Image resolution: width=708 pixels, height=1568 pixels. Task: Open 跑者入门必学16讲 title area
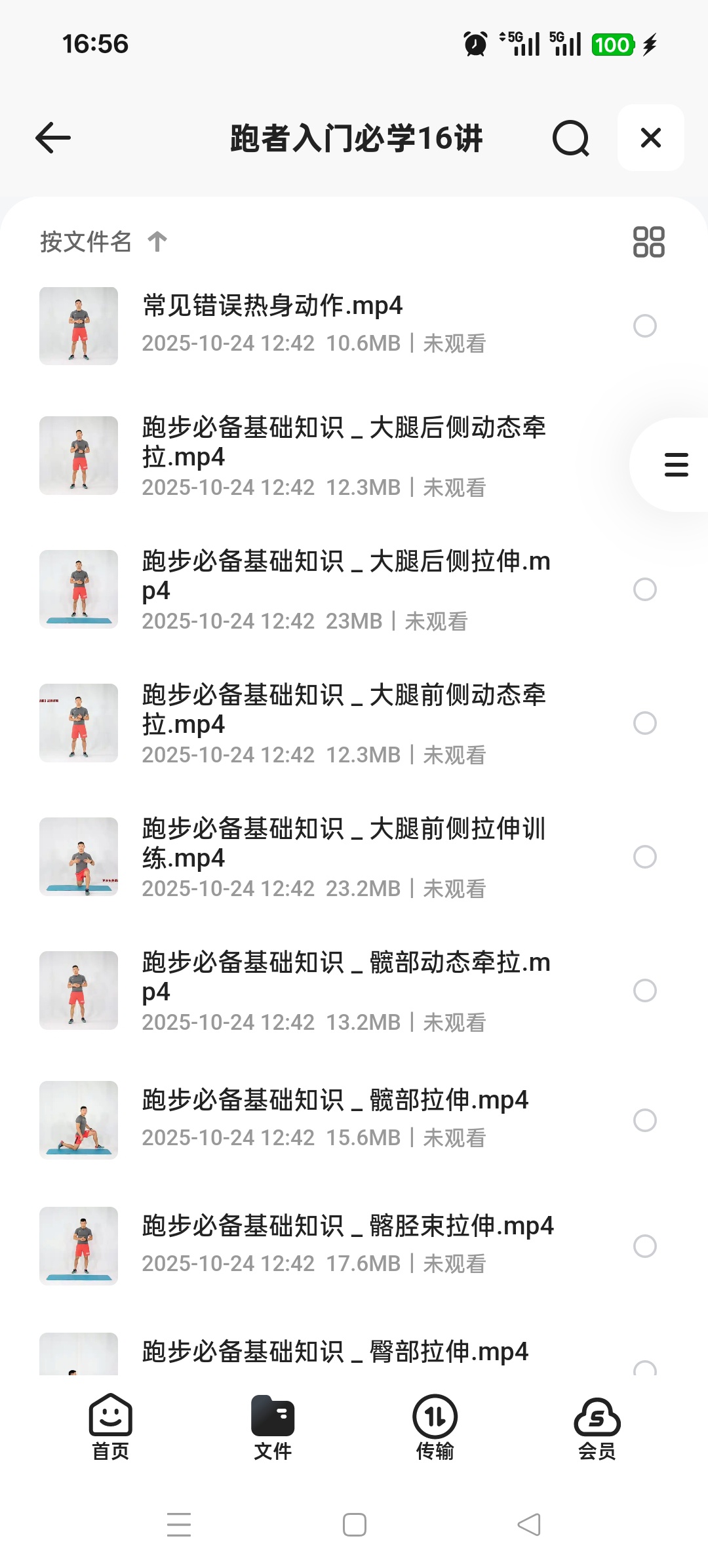[x=354, y=138]
